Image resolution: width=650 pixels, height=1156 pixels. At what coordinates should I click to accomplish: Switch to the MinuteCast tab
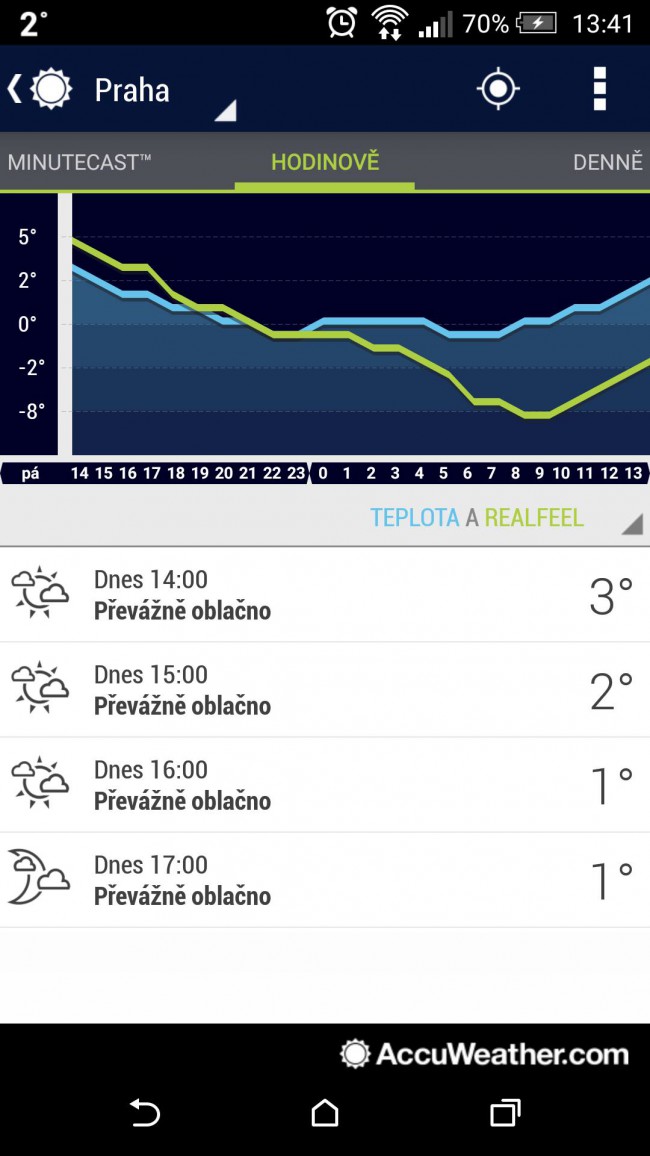click(x=80, y=162)
